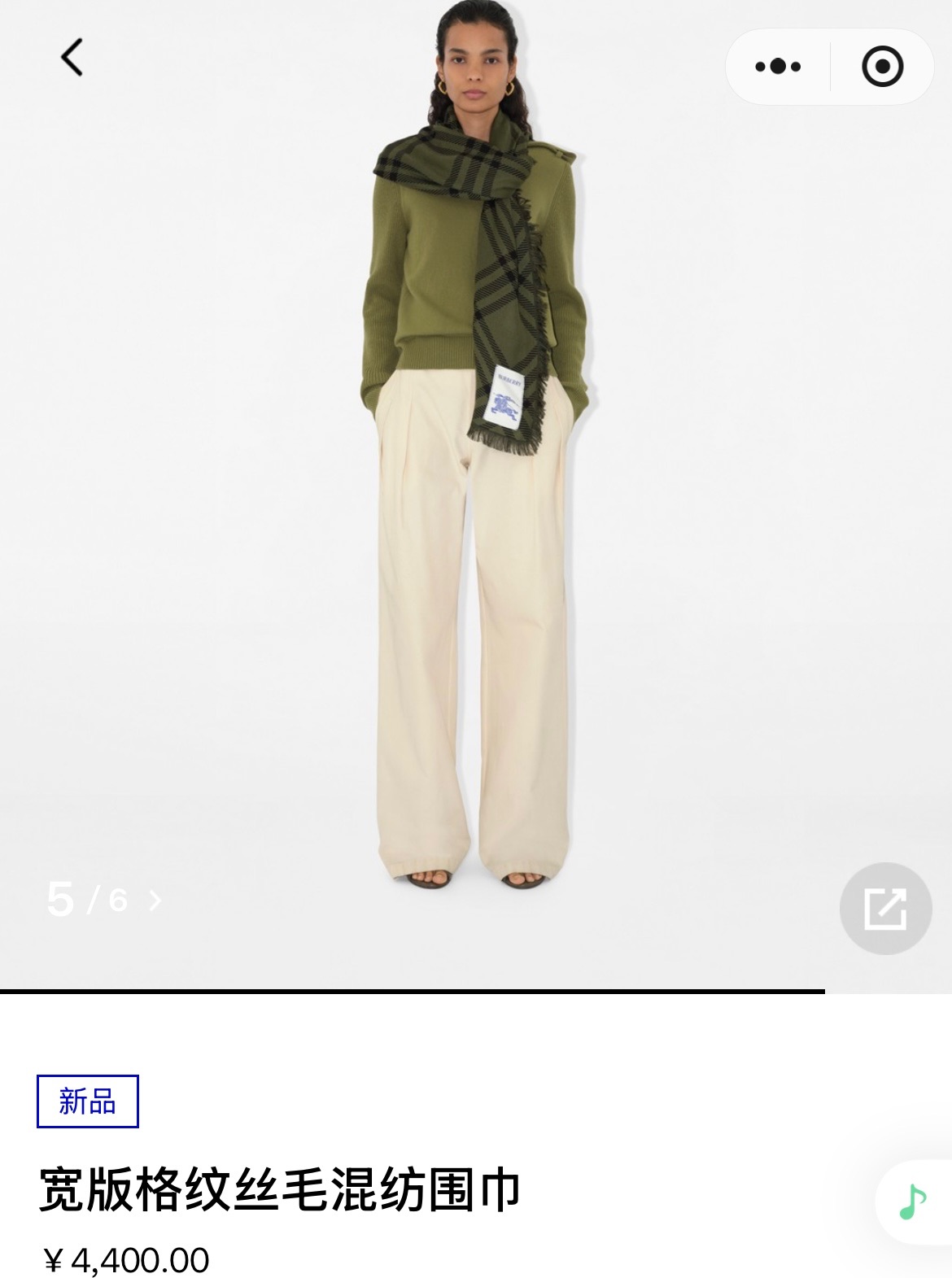Go back using the top arrow
The height and width of the screenshot is (1278, 952).
click(x=72, y=58)
